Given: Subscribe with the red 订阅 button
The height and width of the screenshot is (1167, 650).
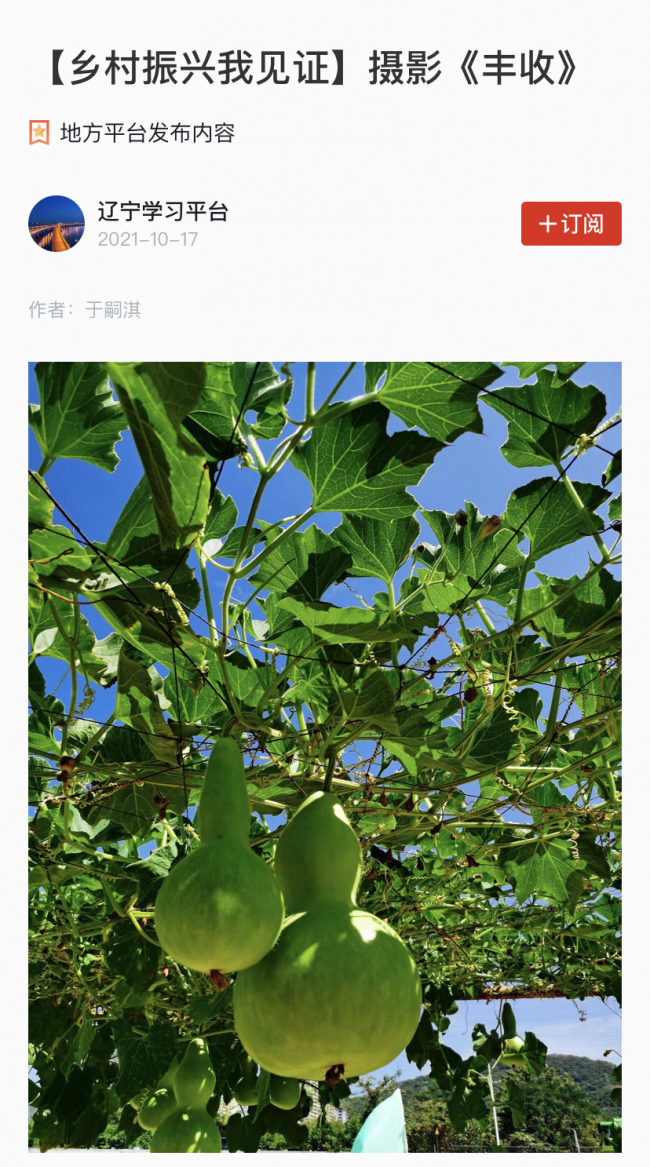Looking at the screenshot, I should (x=571, y=223).
